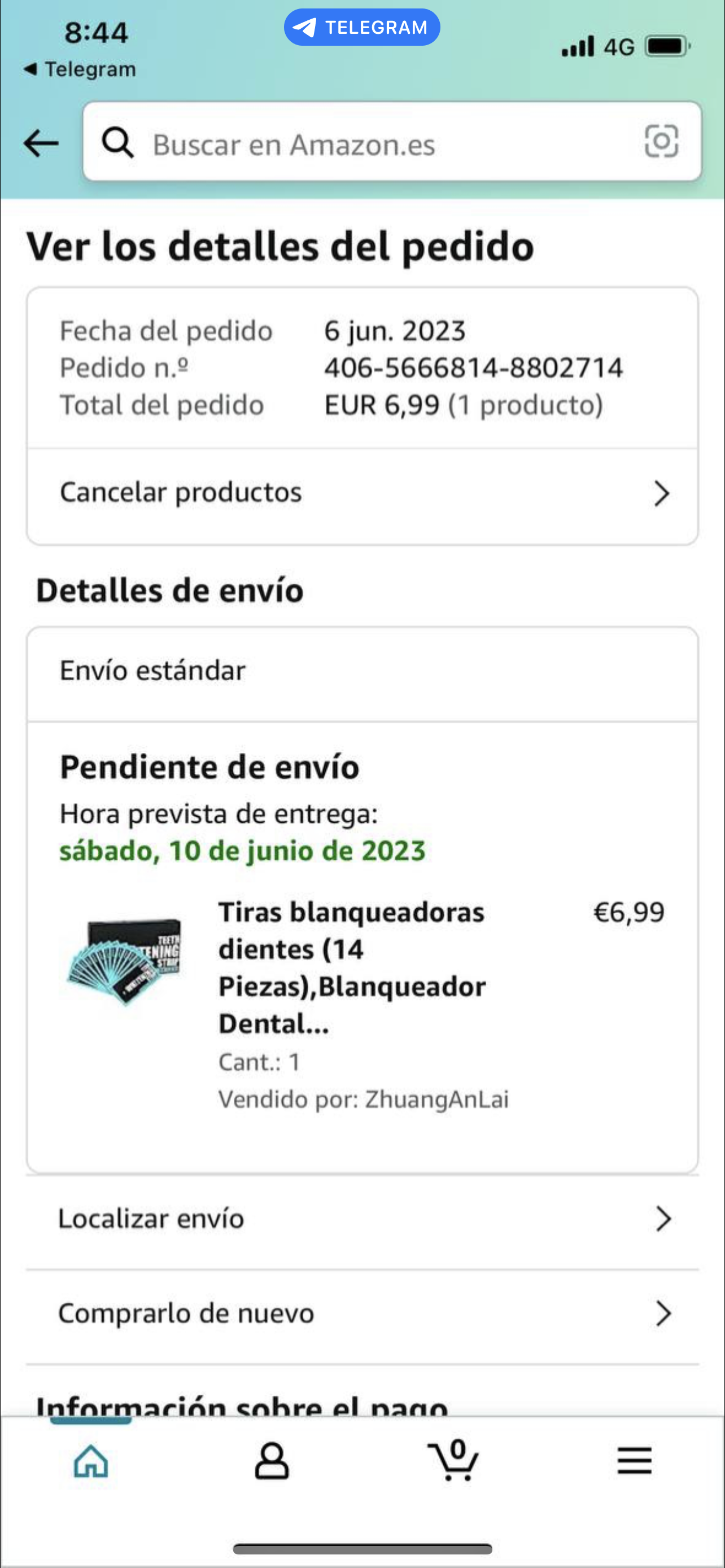Open Cancelar productos
The image size is (725, 1568).
pos(362,493)
